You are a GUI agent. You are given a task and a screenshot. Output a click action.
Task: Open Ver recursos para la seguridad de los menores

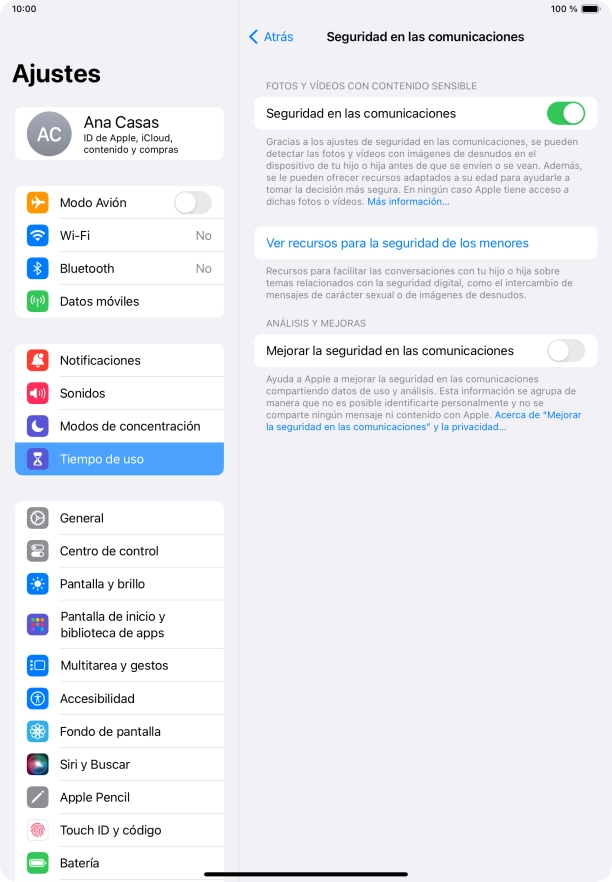397,243
